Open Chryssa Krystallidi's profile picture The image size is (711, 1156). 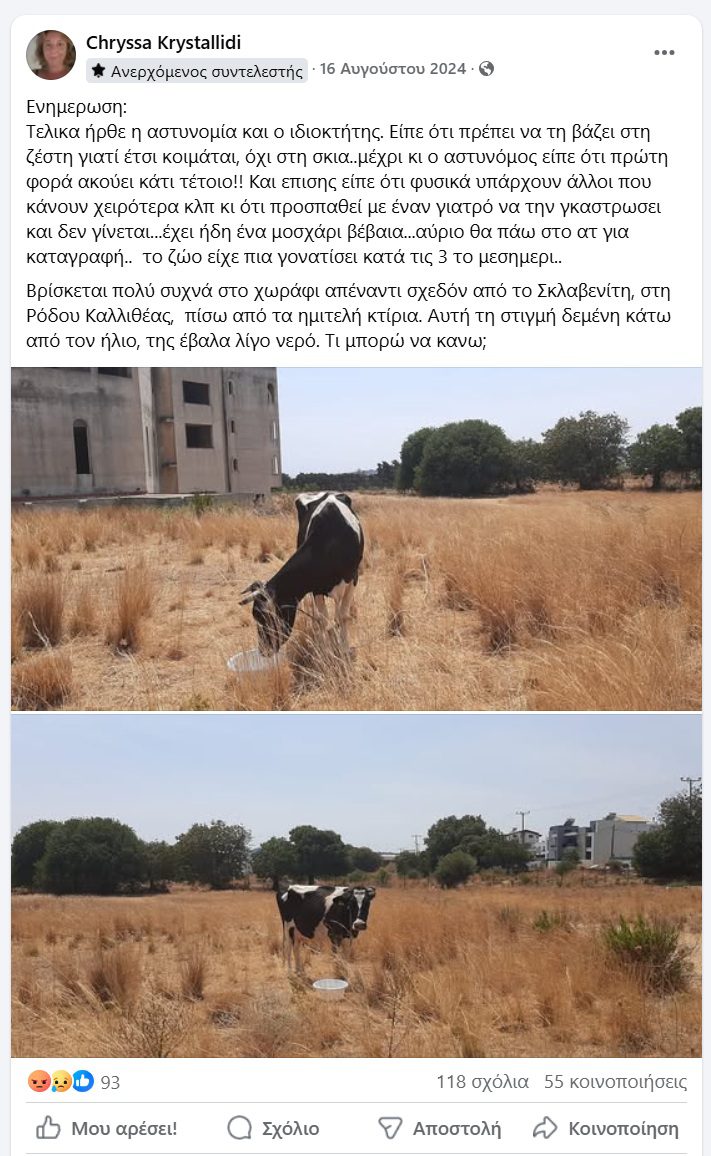tap(51, 55)
